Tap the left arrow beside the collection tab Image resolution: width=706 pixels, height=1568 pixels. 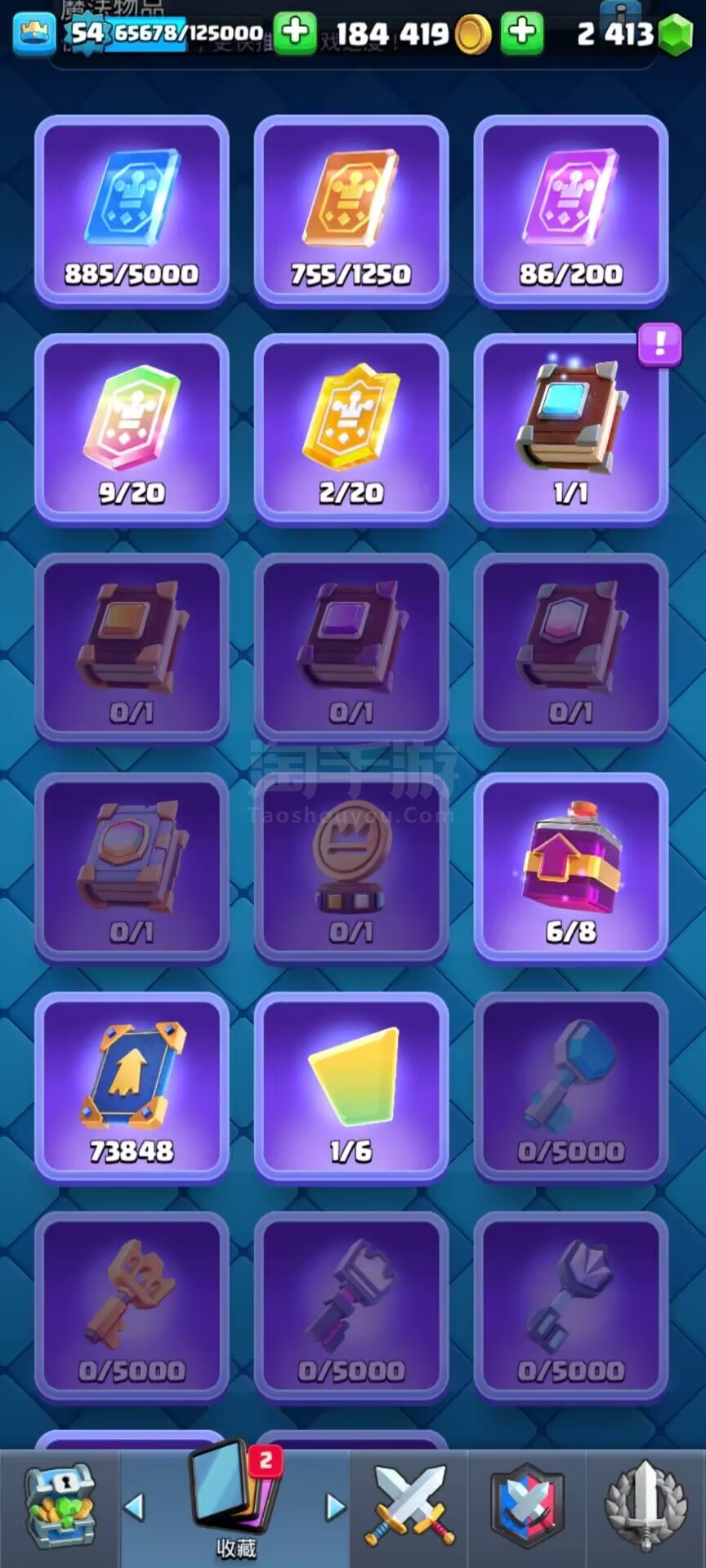tap(134, 1507)
